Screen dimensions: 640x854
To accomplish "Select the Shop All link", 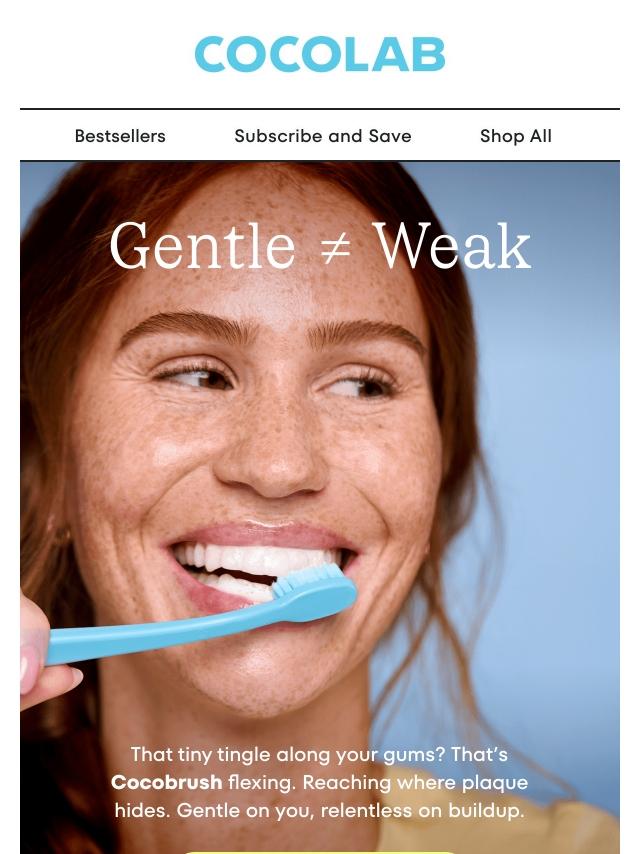I will (516, 136).
